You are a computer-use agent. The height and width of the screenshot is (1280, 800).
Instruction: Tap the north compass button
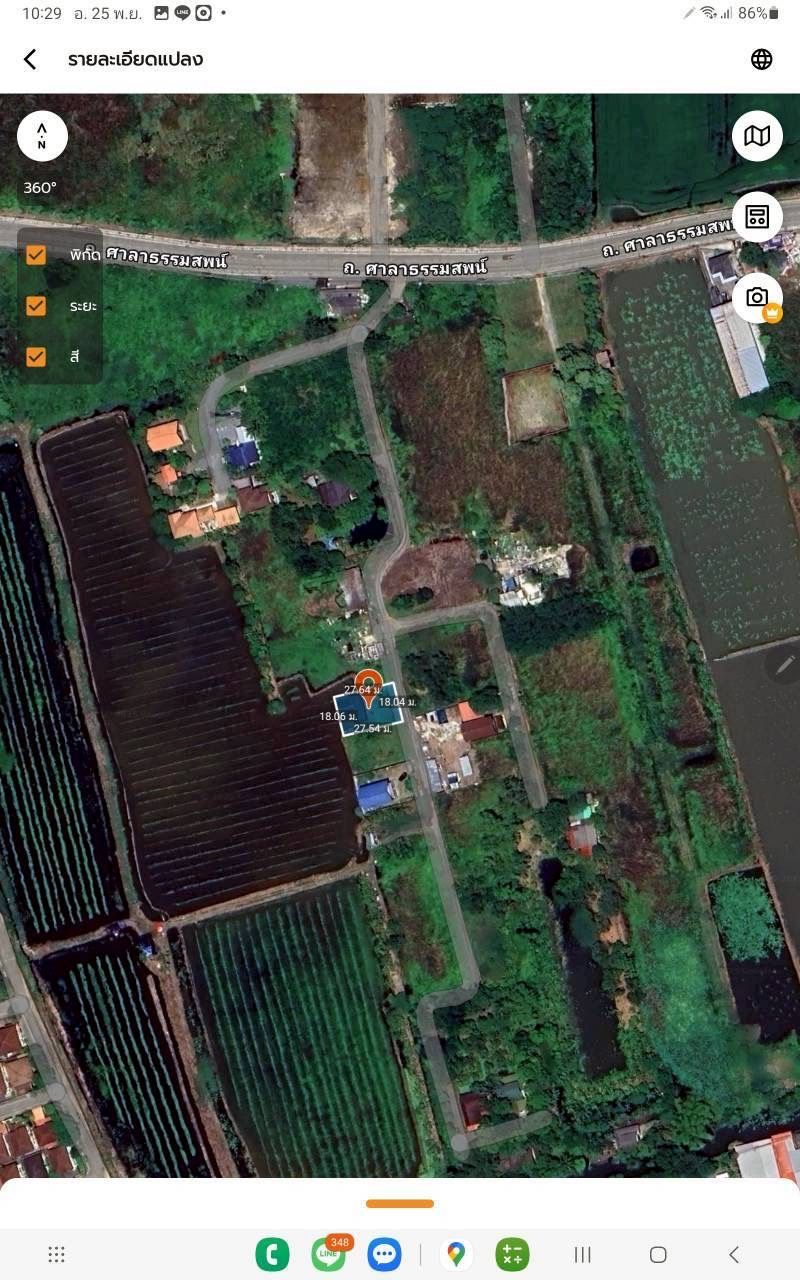[x=42, y=137]
